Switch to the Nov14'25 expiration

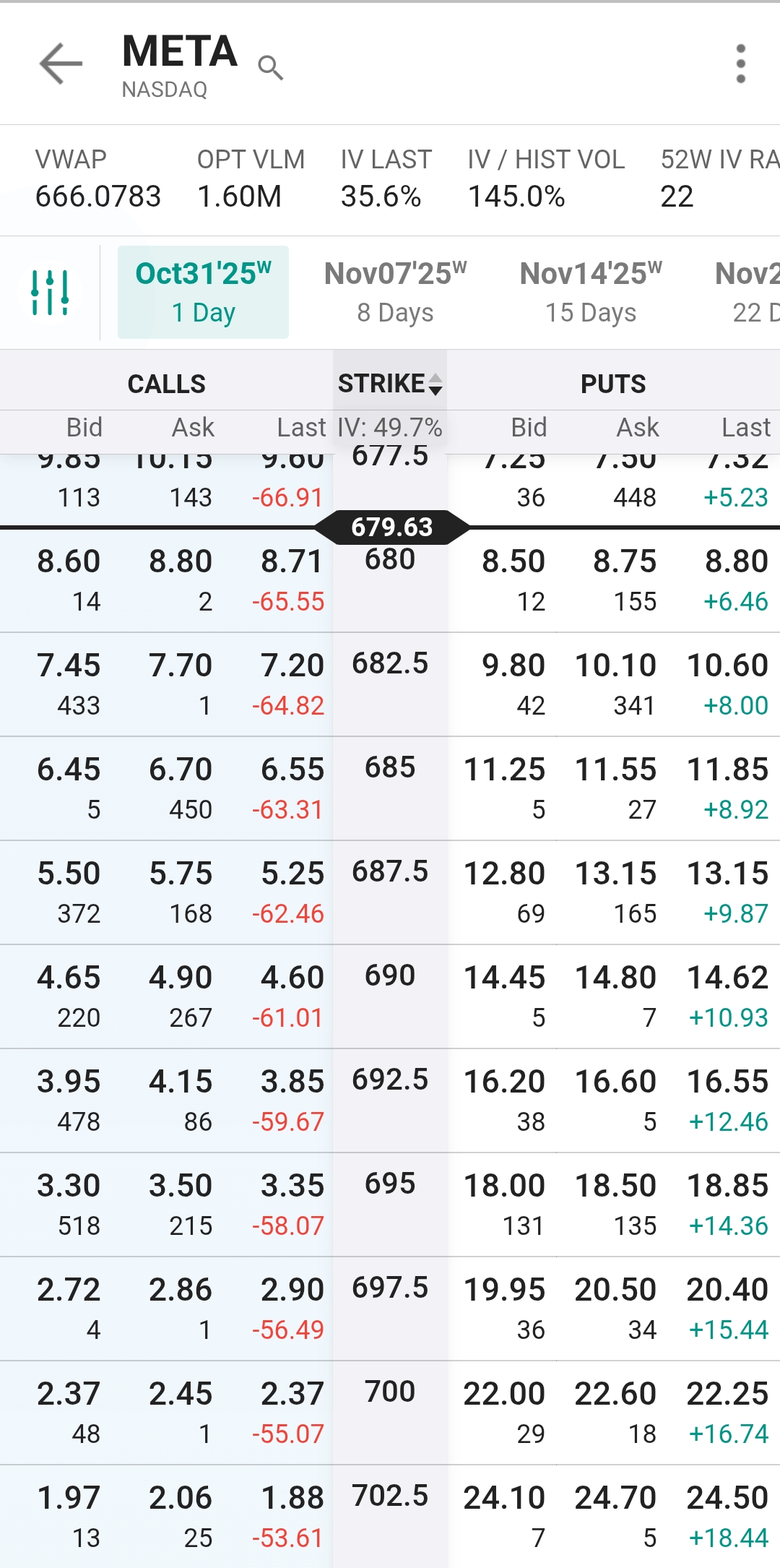(591, 293)
